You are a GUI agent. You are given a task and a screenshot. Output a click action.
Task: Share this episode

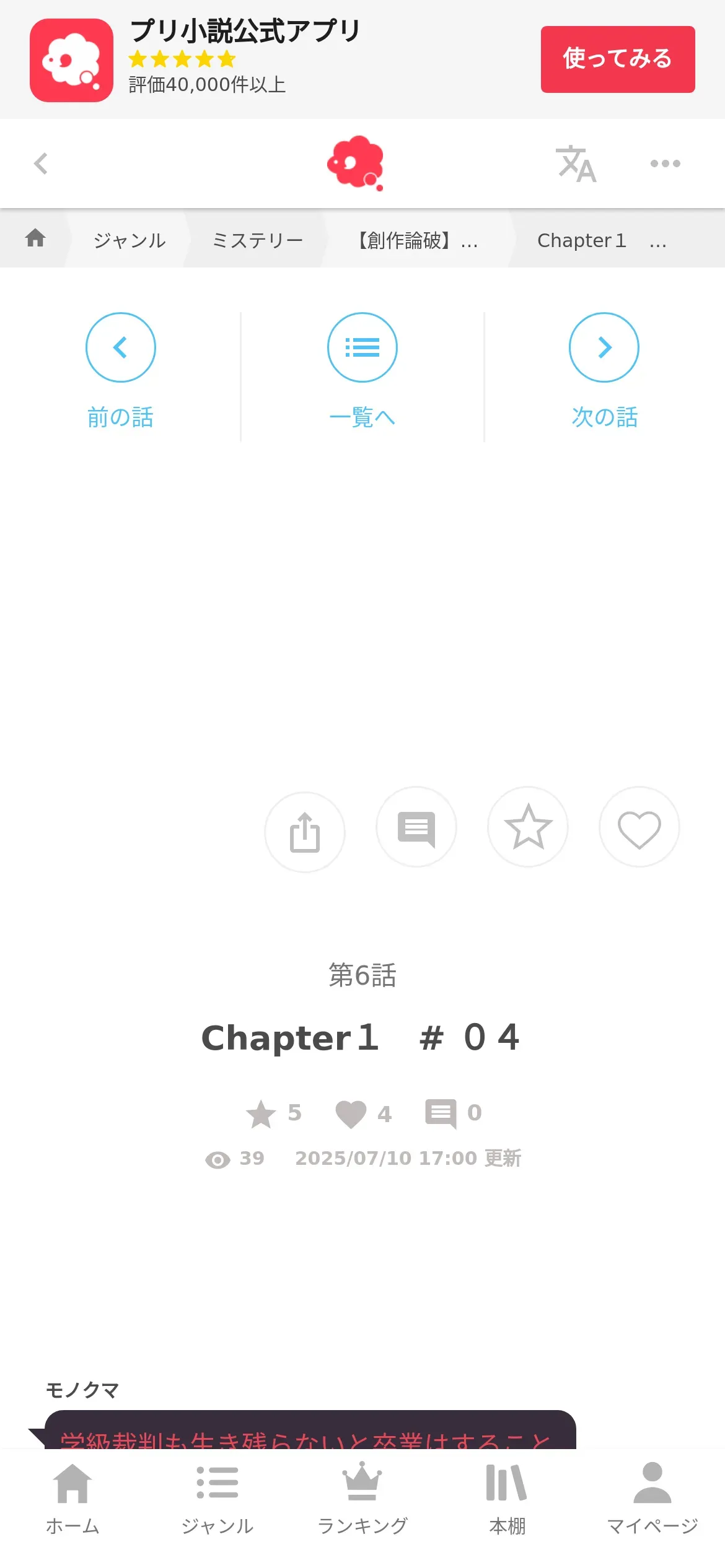[305, 832]
